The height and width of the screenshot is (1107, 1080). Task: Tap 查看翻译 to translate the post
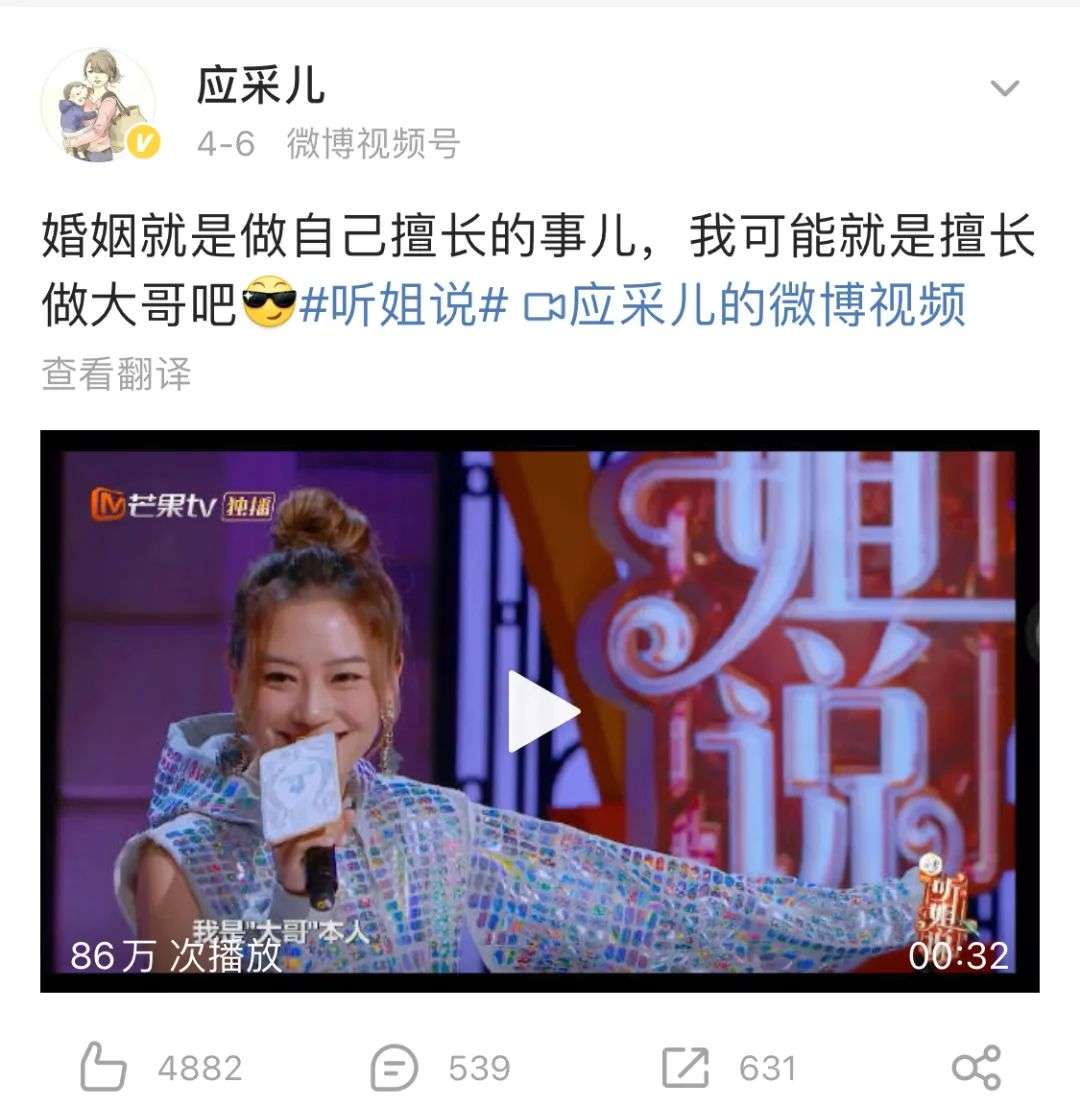click(x=116, y=374)
